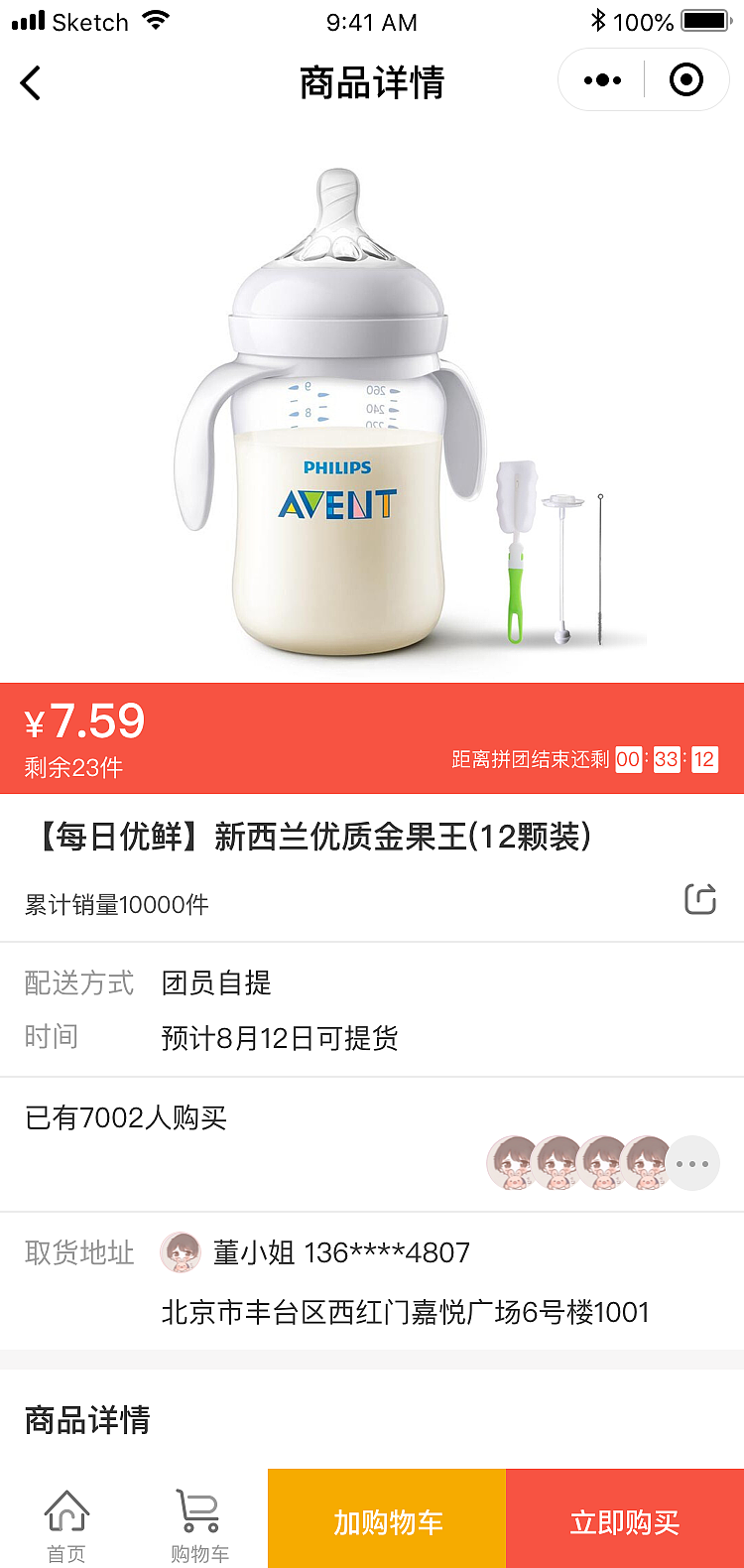Select the first buyer avatar in the row

(x=512, y=1163)
